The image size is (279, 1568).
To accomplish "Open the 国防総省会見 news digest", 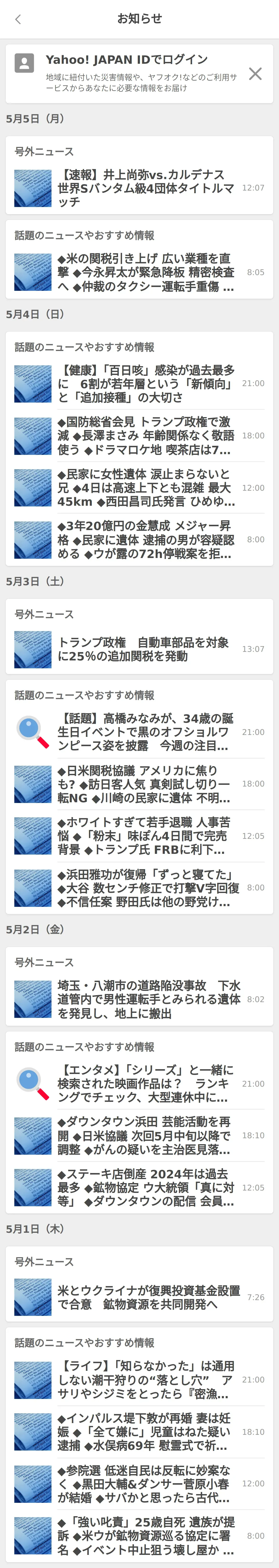I will pos(146,436).
